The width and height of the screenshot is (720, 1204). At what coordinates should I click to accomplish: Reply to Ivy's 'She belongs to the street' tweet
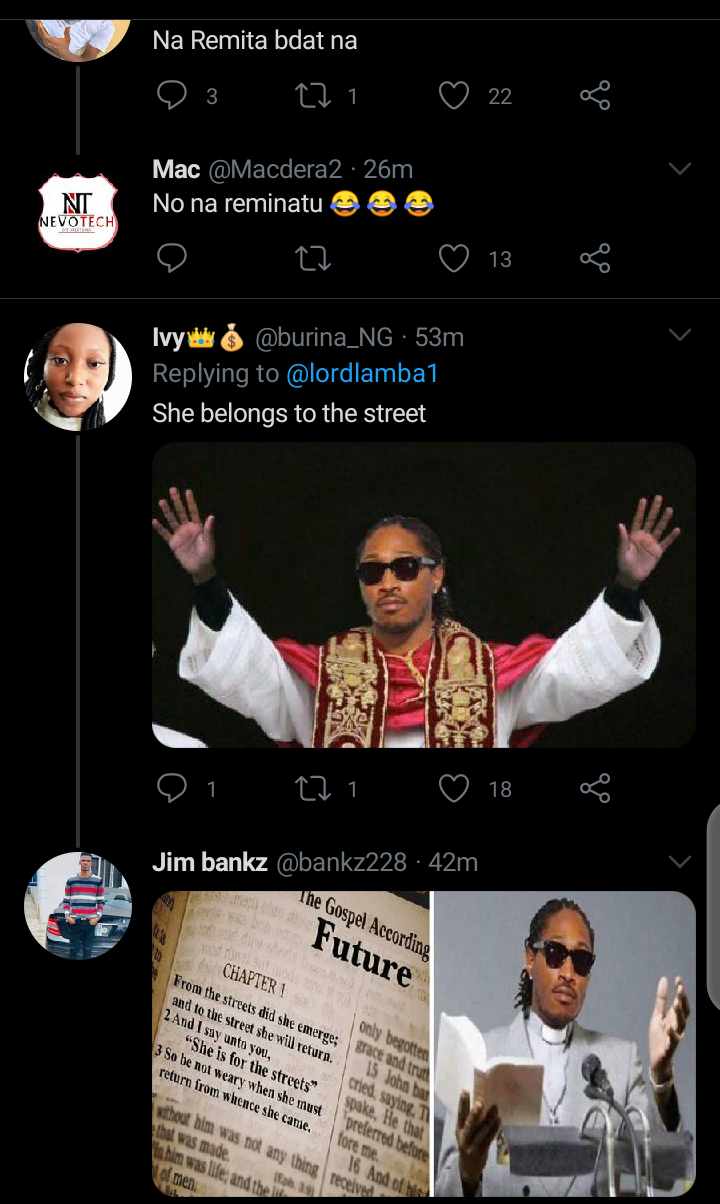(x=173, y=789)
